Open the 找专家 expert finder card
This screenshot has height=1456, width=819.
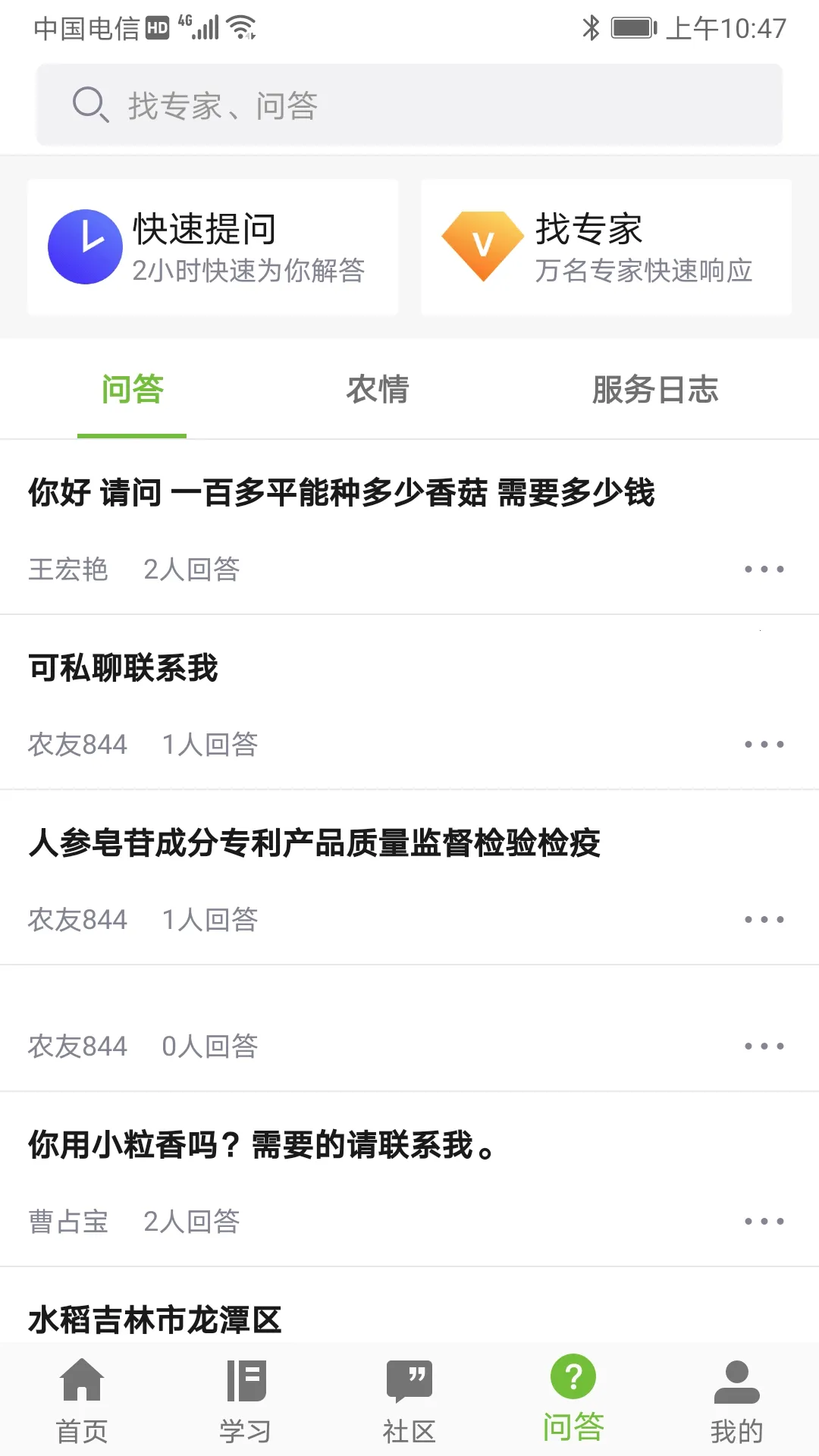tap(607, 246)
